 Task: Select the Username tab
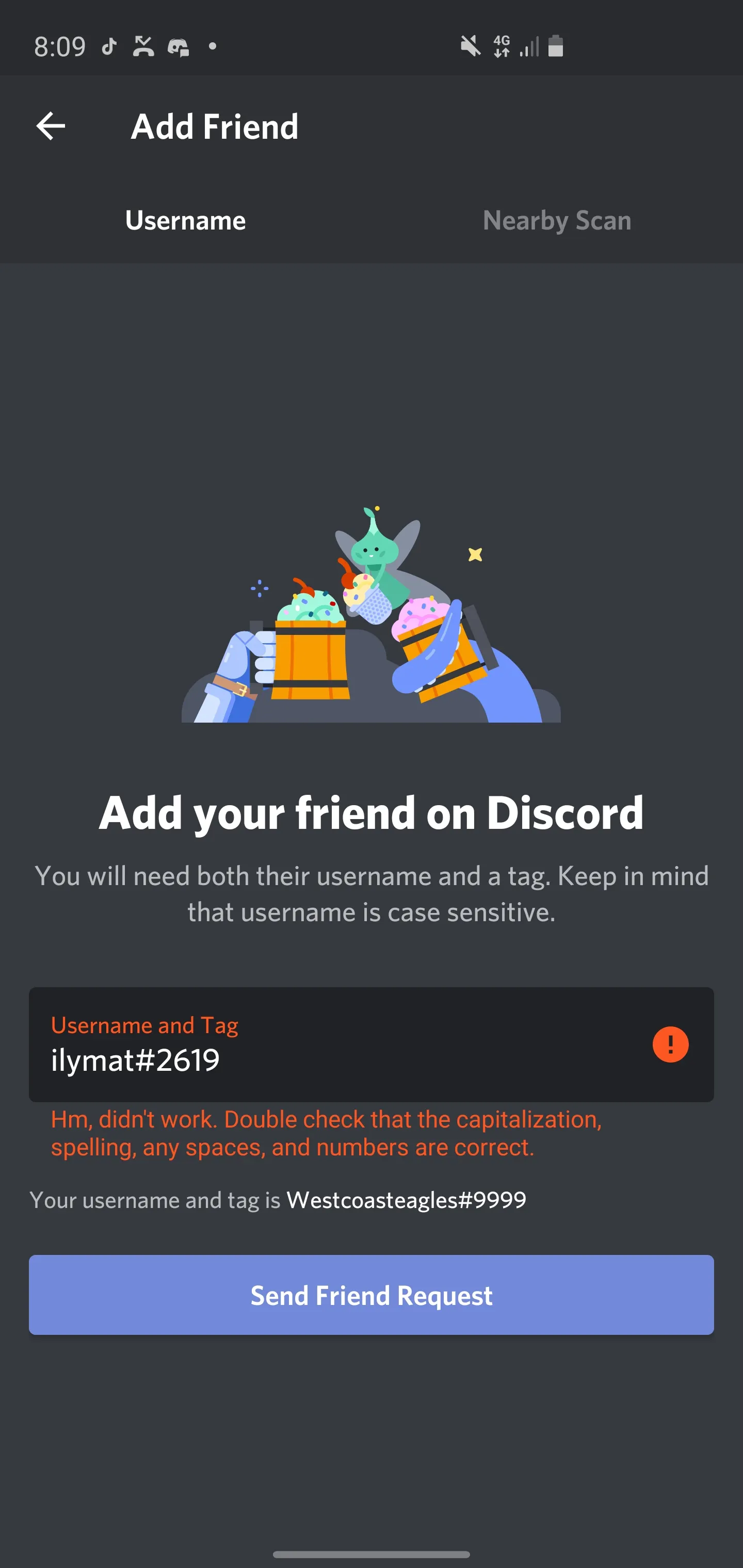point(185,220)
